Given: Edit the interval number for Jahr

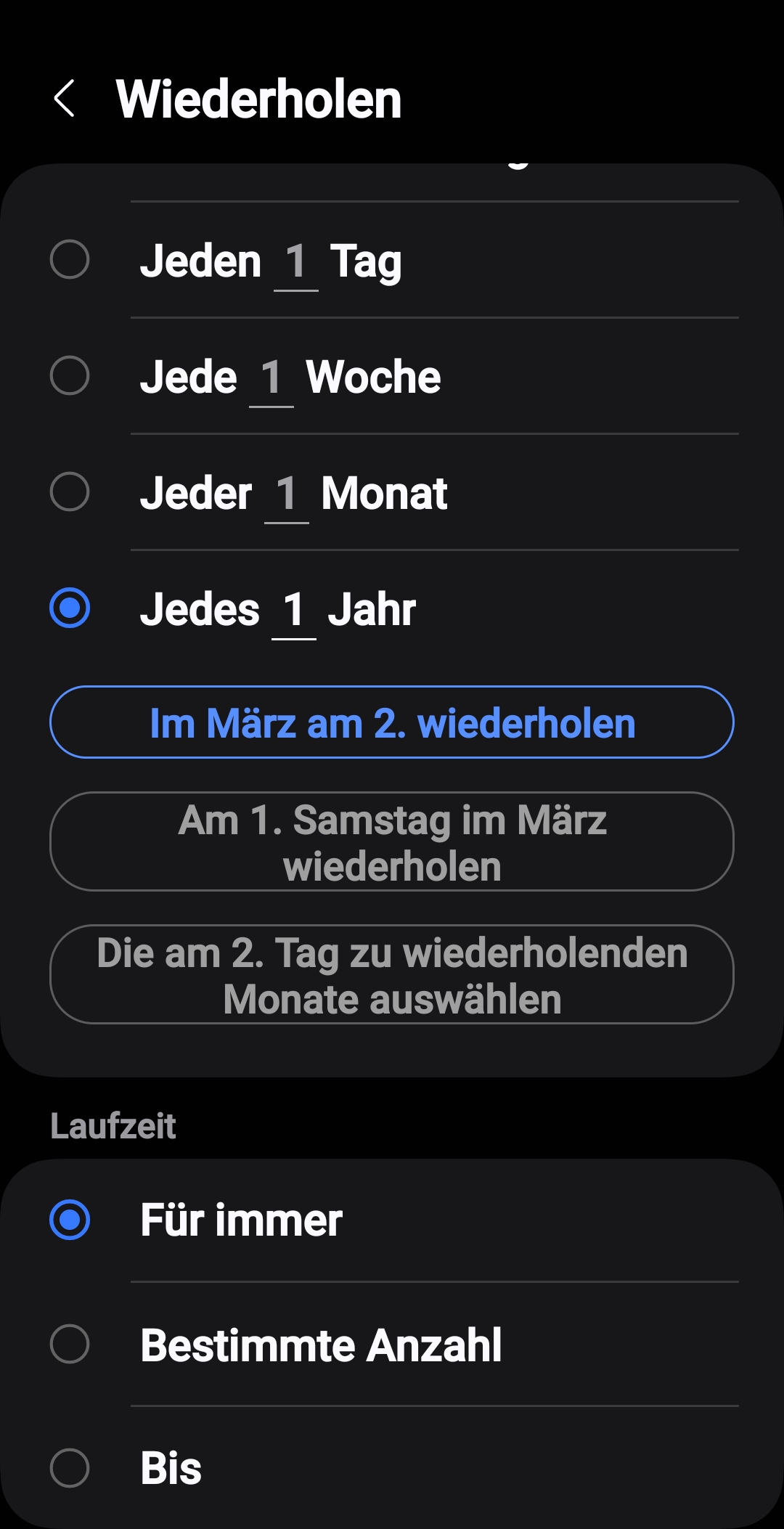Looking at the screenshot, I should [294, 610].
